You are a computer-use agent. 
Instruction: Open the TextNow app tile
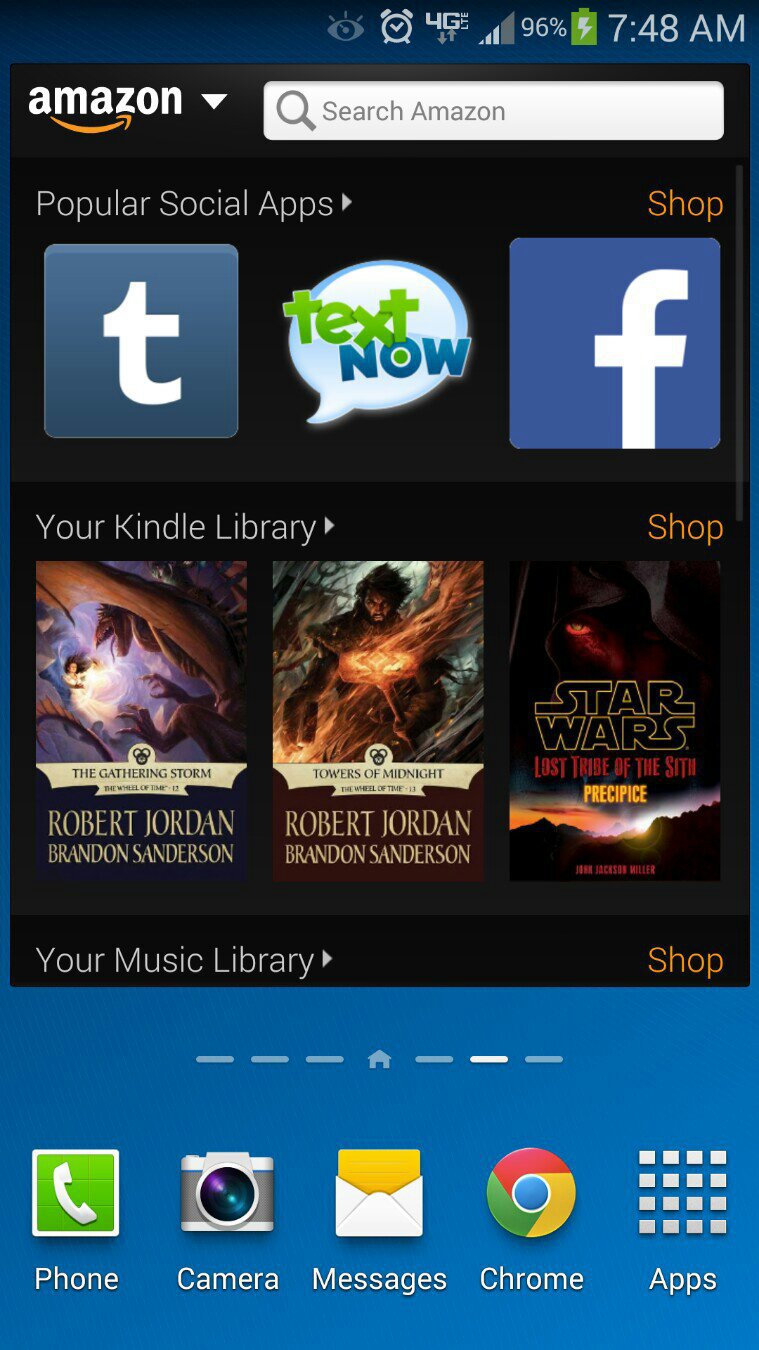pyautogui.click(x=377, y=341)
